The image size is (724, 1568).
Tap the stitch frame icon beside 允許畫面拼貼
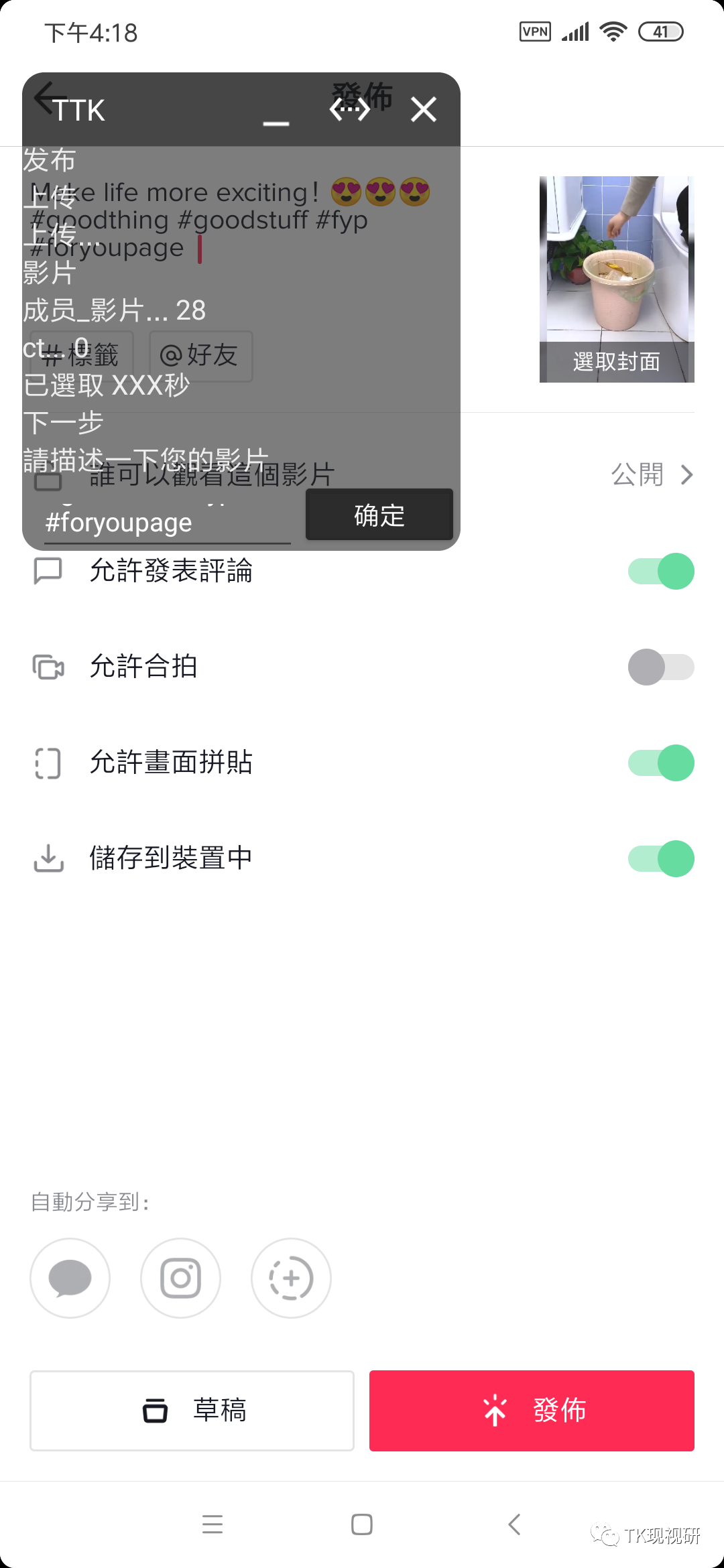[47, 762]
